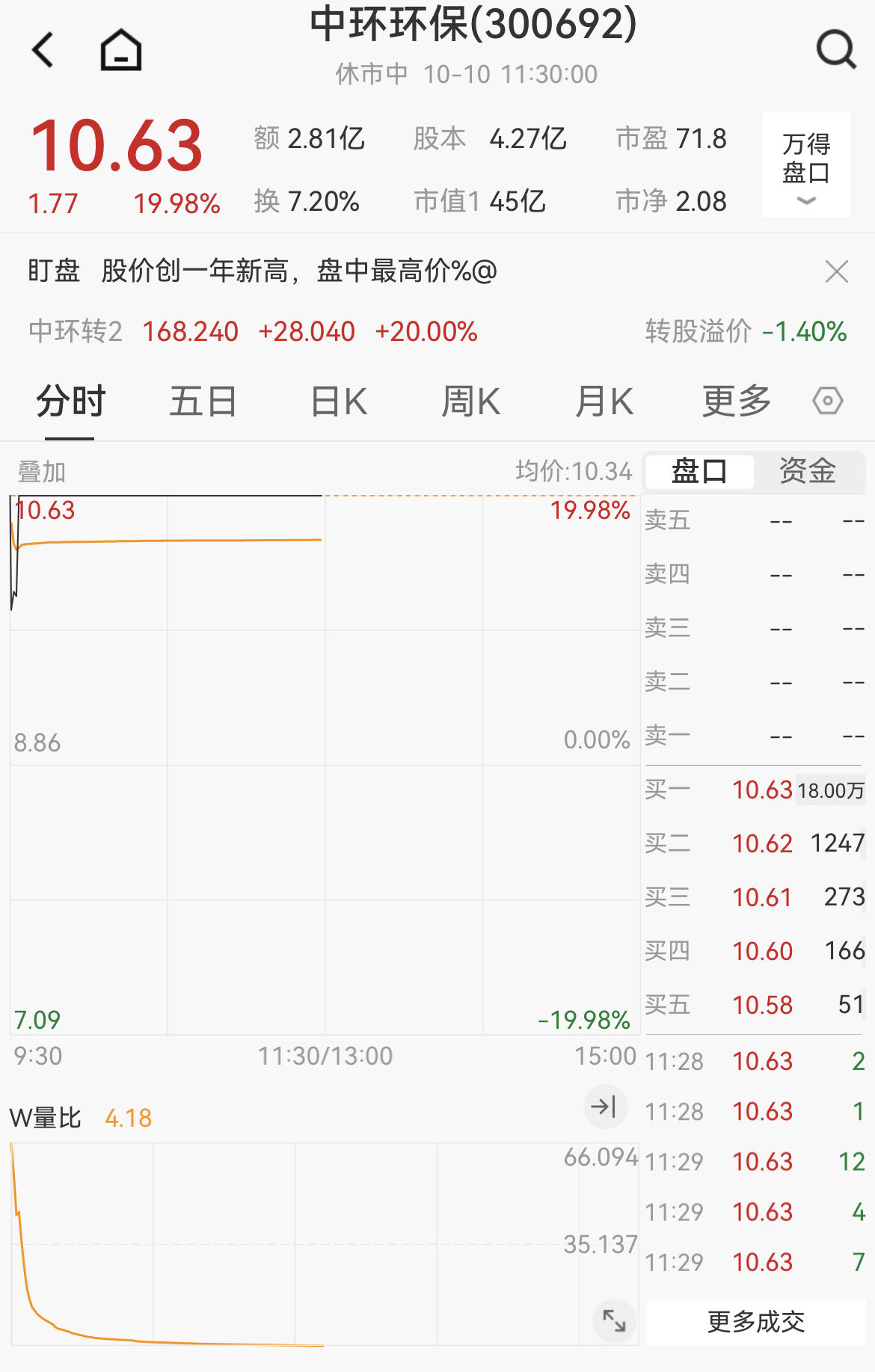Viewport: 875px width, 1372px height.
Task: Change the W量比 indicator
Action: [x=46, y=1118]
